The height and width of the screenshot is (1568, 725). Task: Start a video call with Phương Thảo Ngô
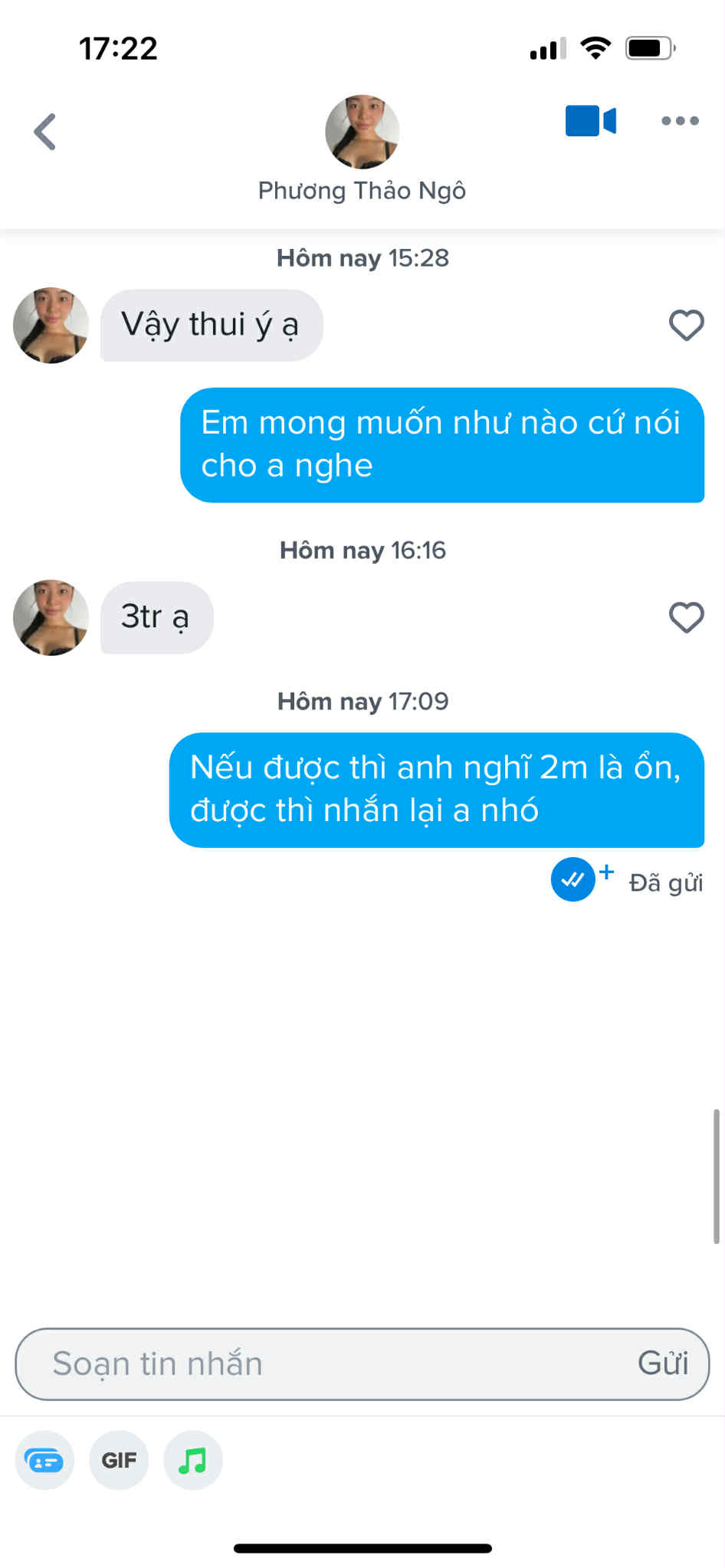590,121
